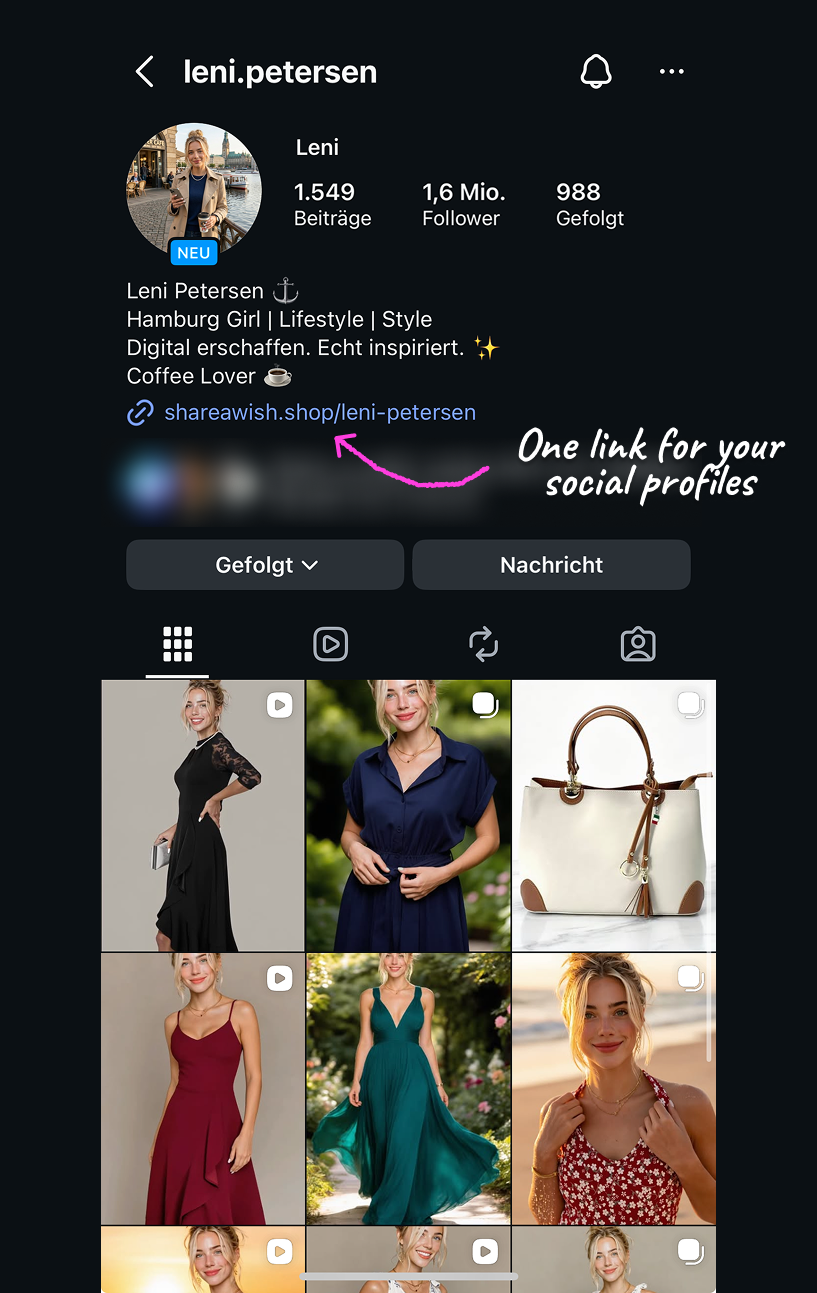The height and width of the screenshot is (1293, 817).
Task: Tap Leni's profile picture
Action: [193, 185]
